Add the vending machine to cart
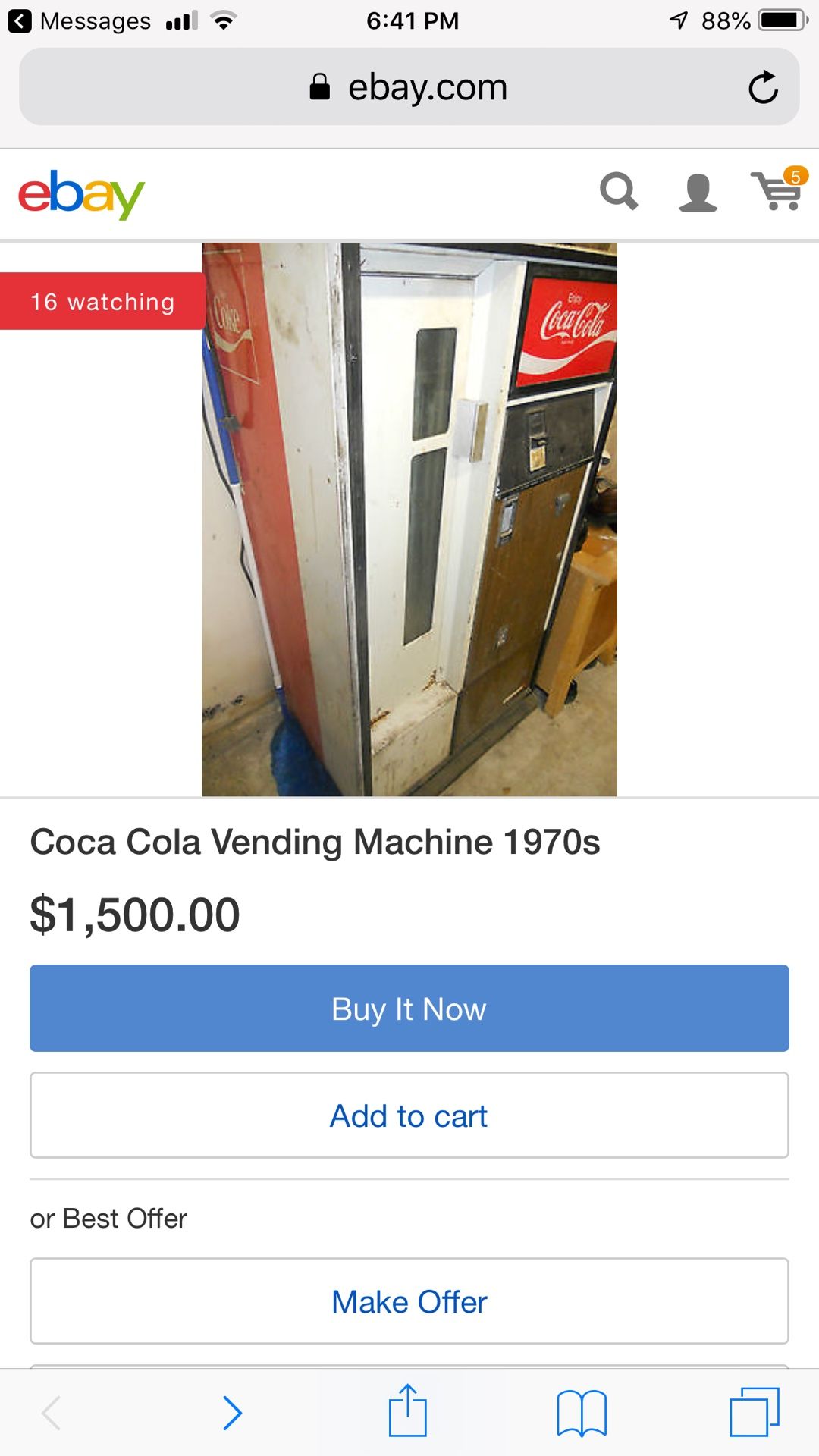Image resolution: width=819 pixels, height=1456 pixels. 408,1115
